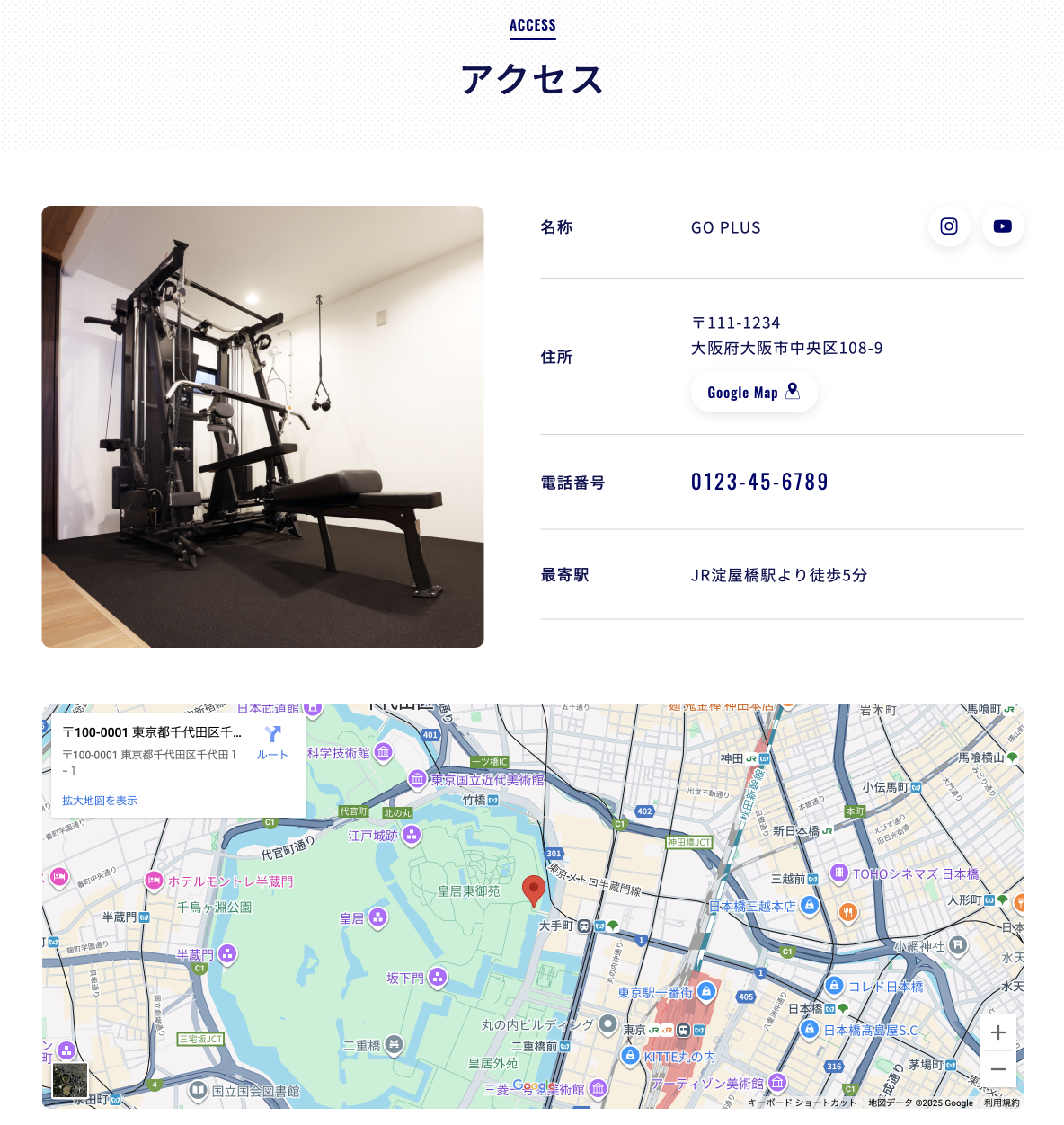Tap the Google Map button
This screenshot has width=1064, height=1125.
click(x=754, y=393)
